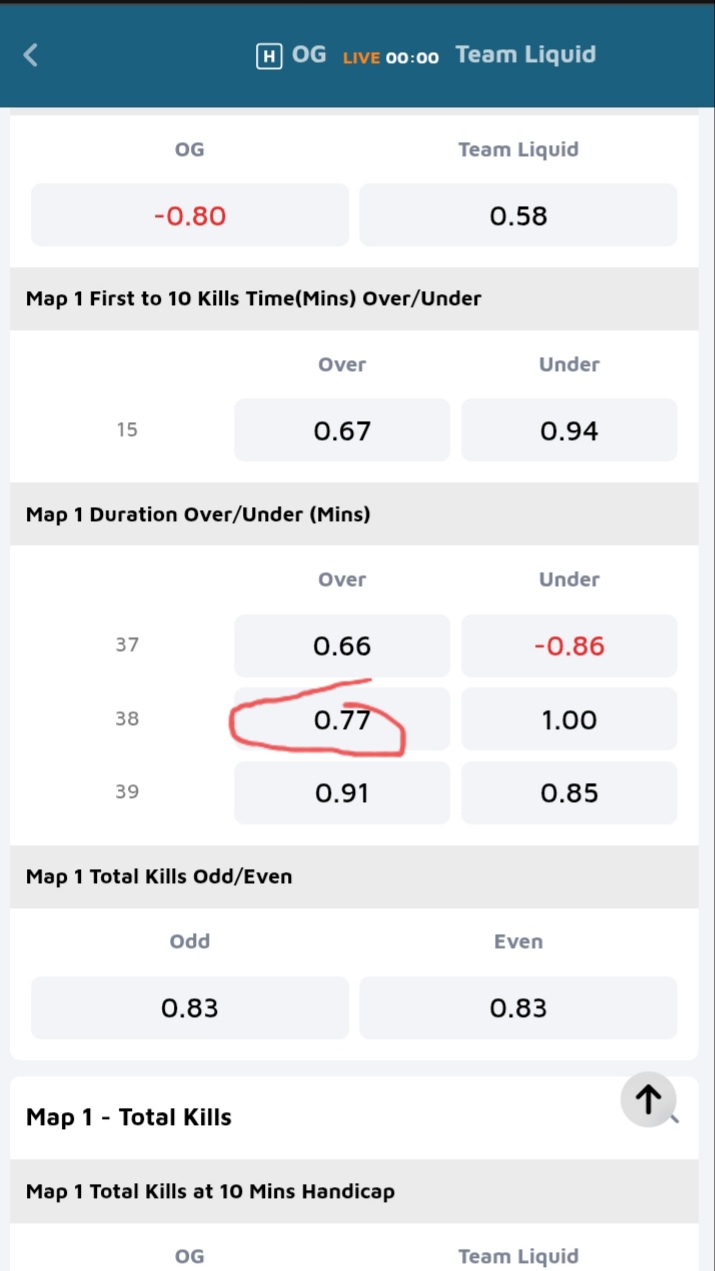The width and height of the screenshot is (715, 1271).
Task: Bet on Even total kills at 0.83
Action: (518, 1008)
